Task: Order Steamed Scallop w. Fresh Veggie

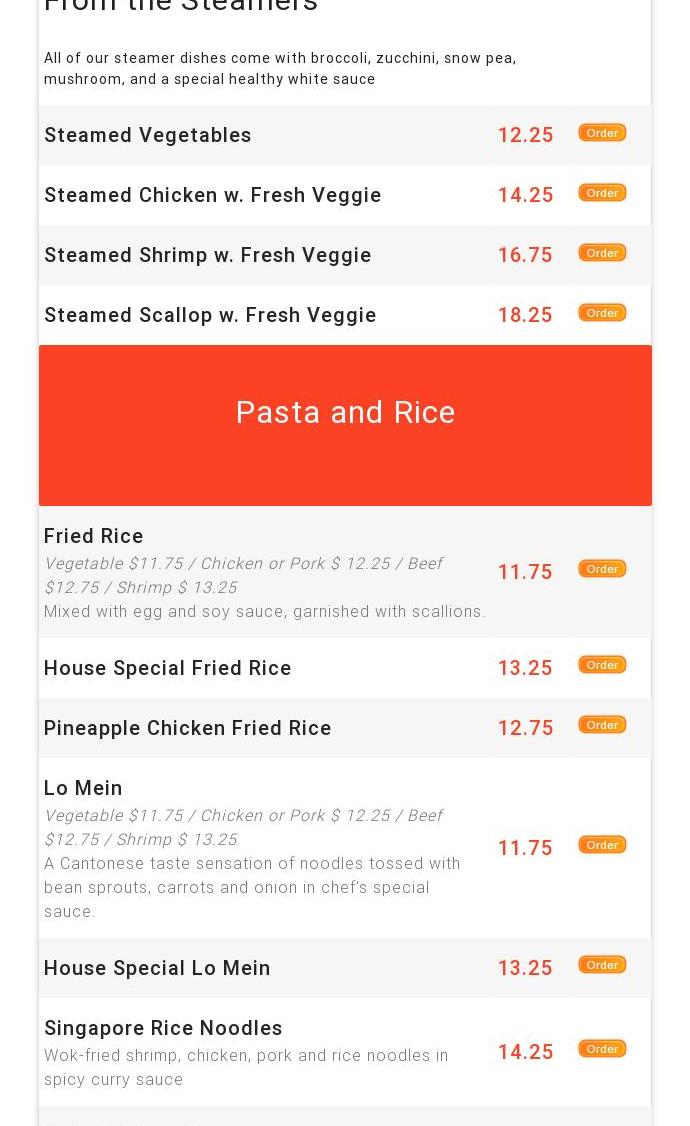Action: pyautogui.click(x=602, y=313)
